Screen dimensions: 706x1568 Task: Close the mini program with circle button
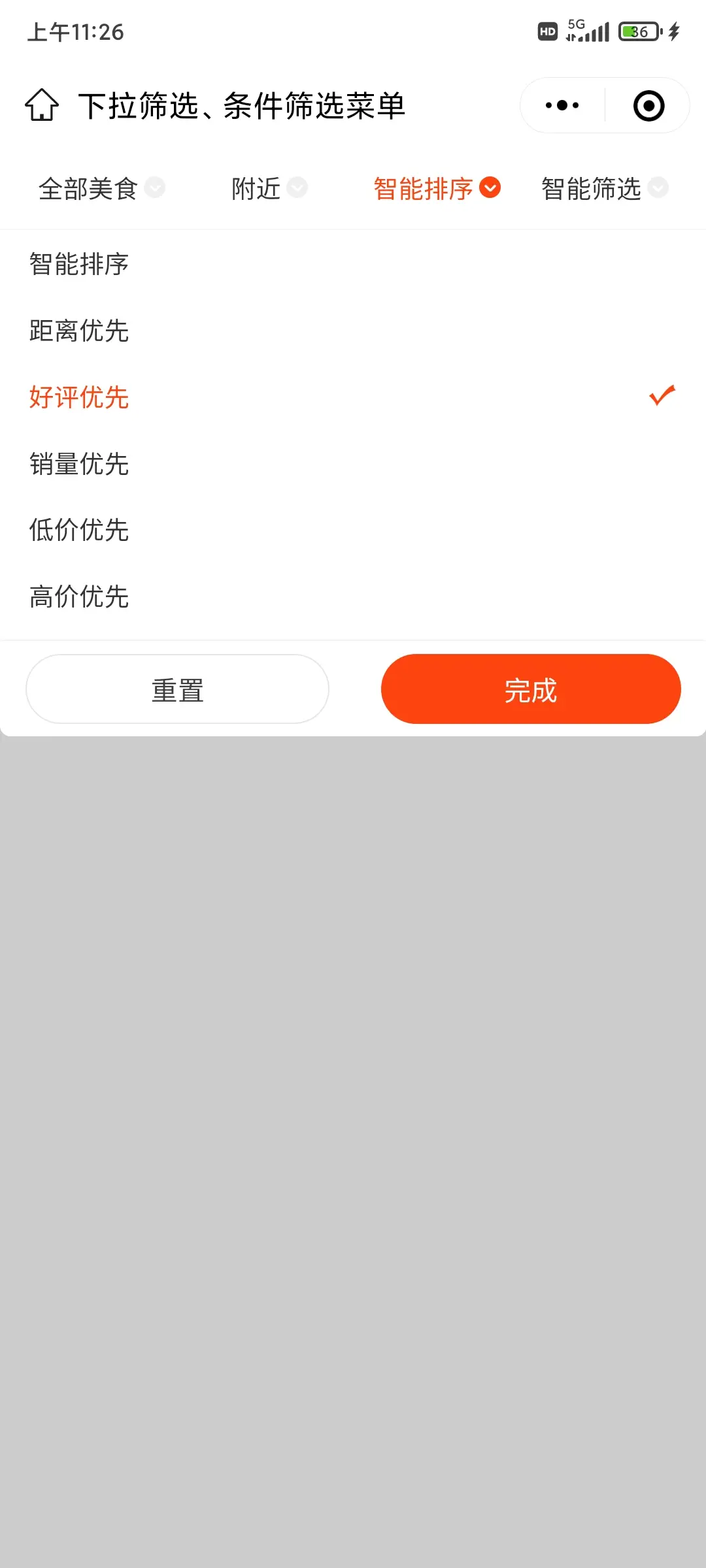(x=648, y=106)
